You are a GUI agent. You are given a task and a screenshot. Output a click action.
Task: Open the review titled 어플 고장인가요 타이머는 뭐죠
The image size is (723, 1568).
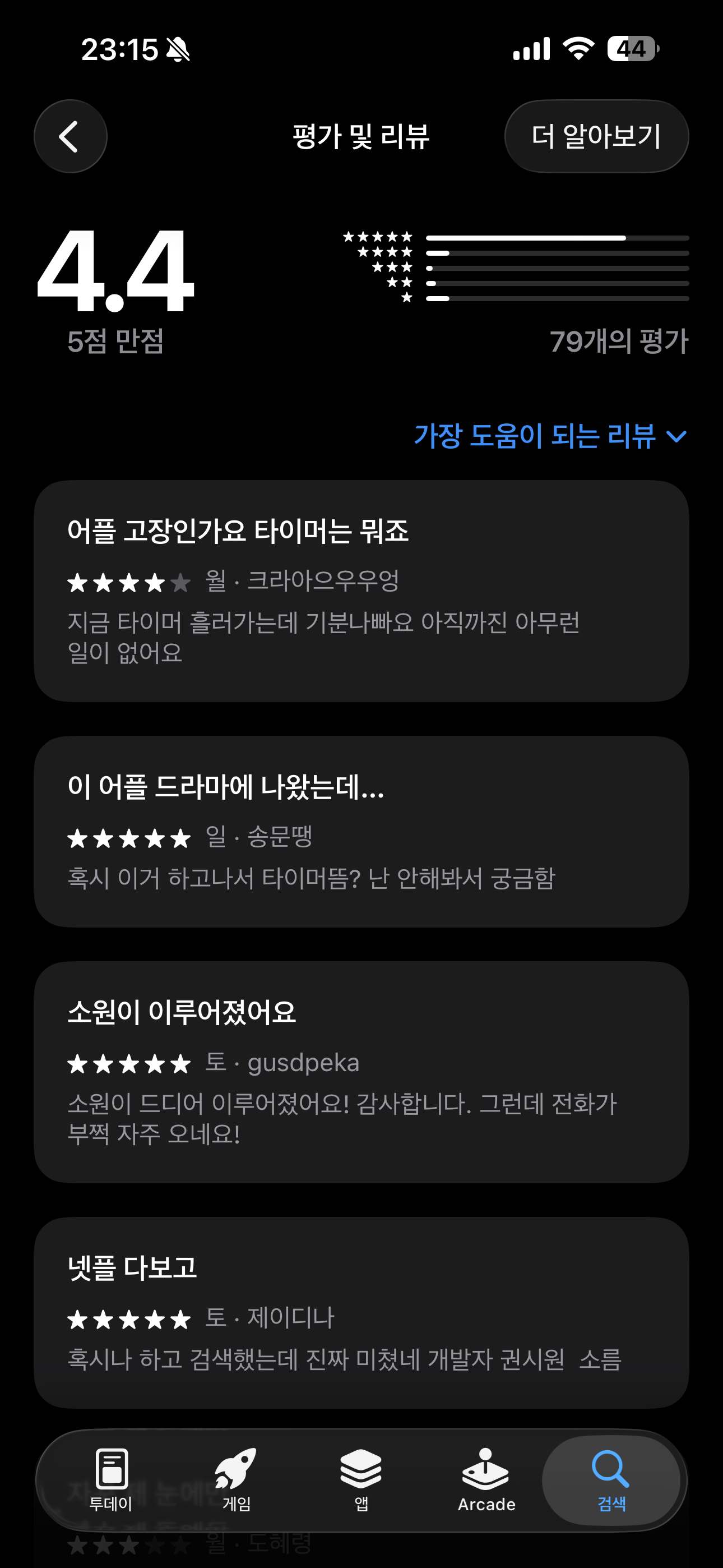coord(361,591)
